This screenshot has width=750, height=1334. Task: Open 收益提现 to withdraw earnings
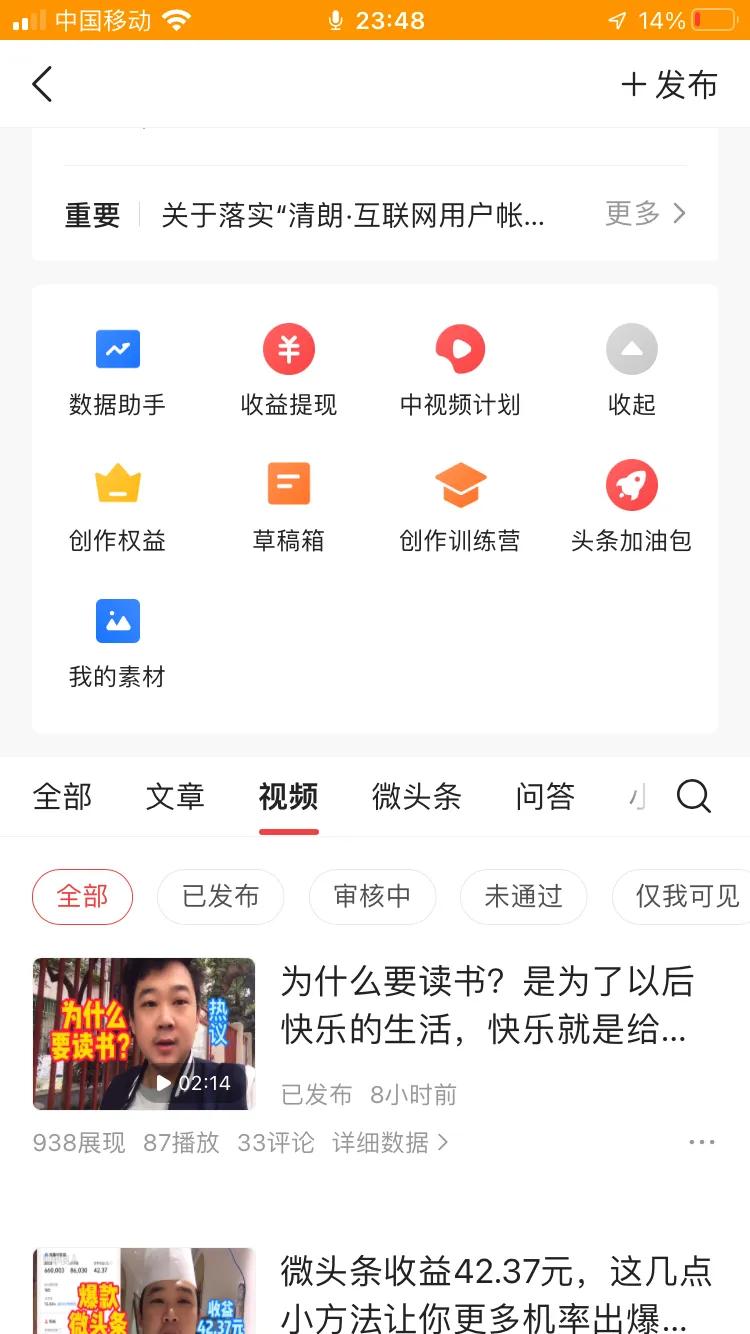[288, 370]
